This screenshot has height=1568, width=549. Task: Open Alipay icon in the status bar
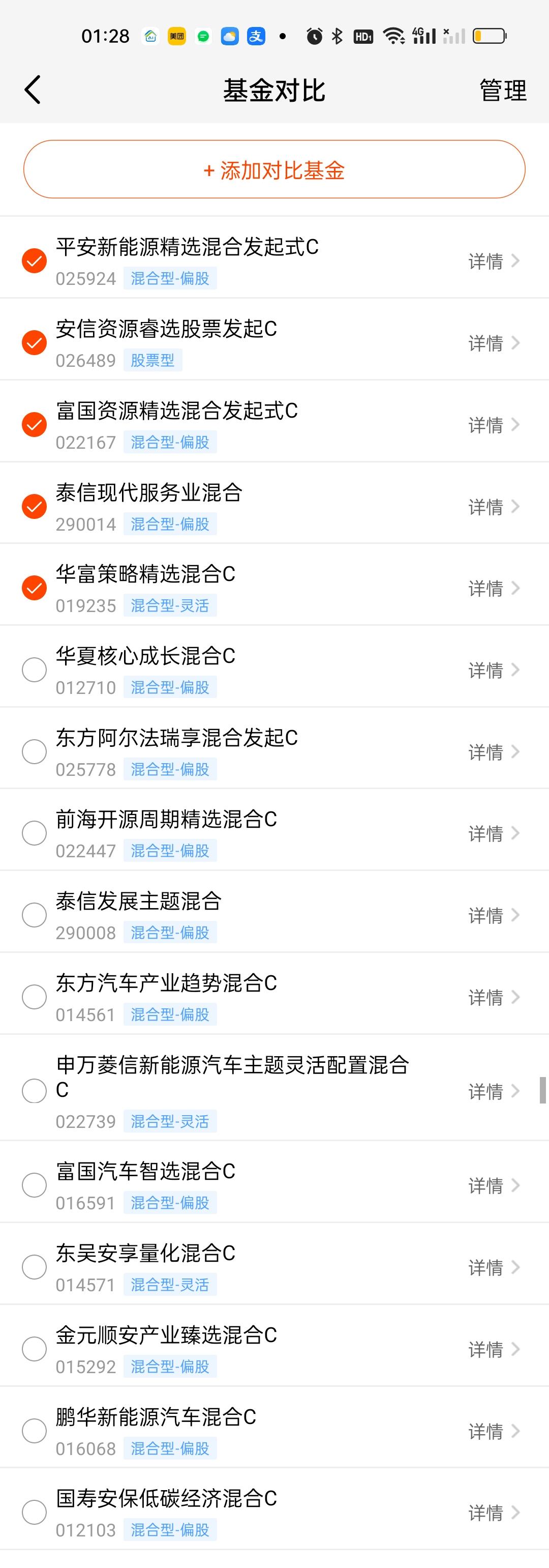click(256, 36)
